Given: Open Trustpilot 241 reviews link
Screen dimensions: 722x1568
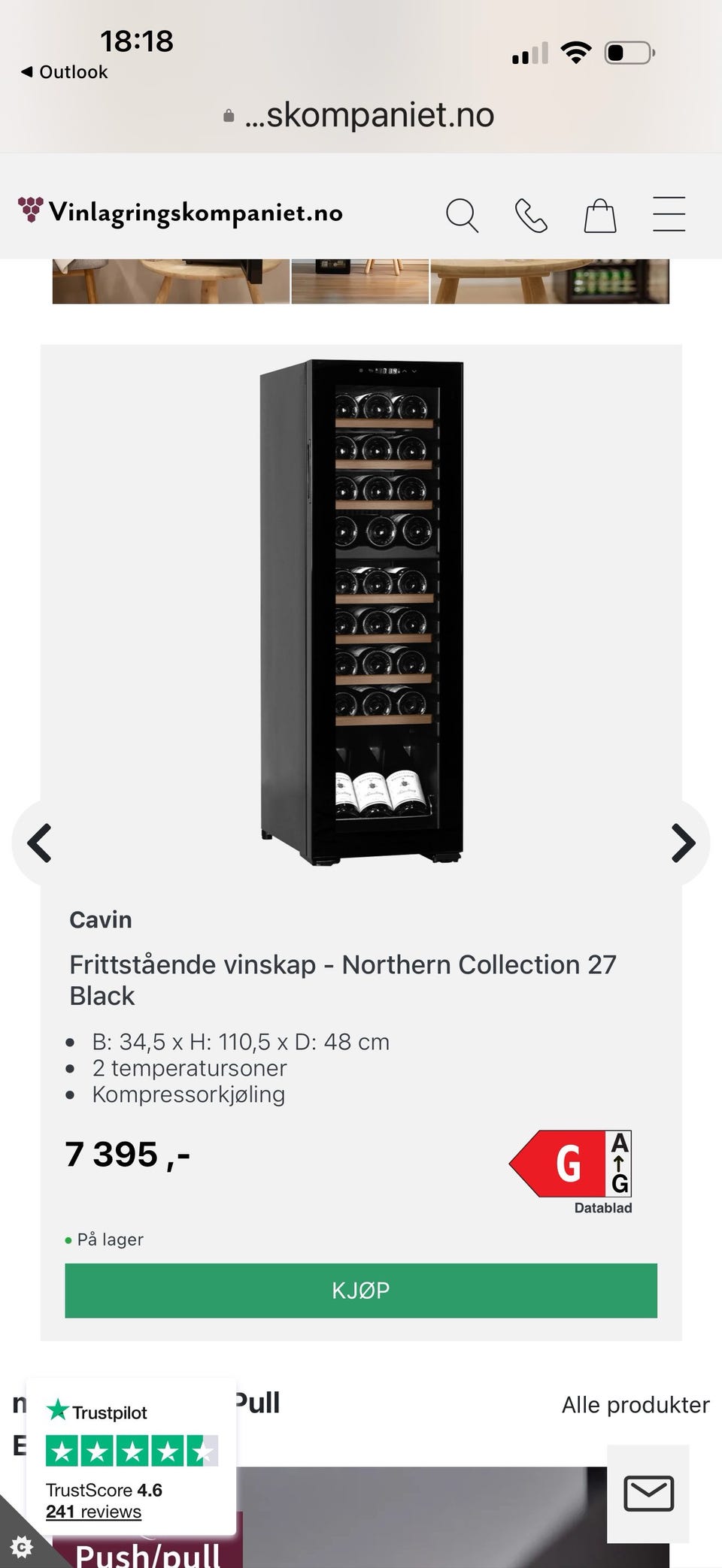Looking at the screenshot, I should 93,1512.
